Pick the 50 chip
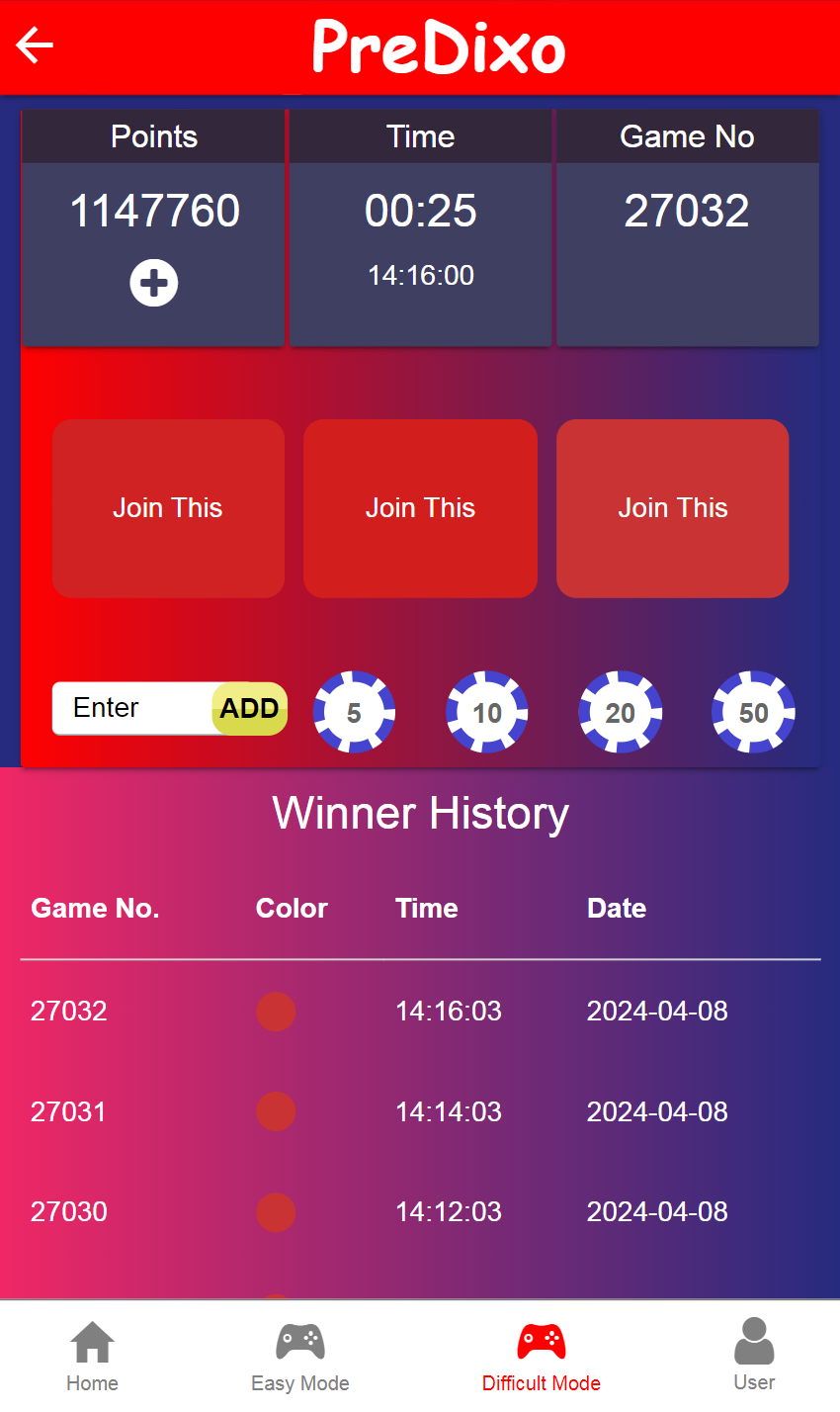Viewport: 840px width, 1412px height. point(753,712)
